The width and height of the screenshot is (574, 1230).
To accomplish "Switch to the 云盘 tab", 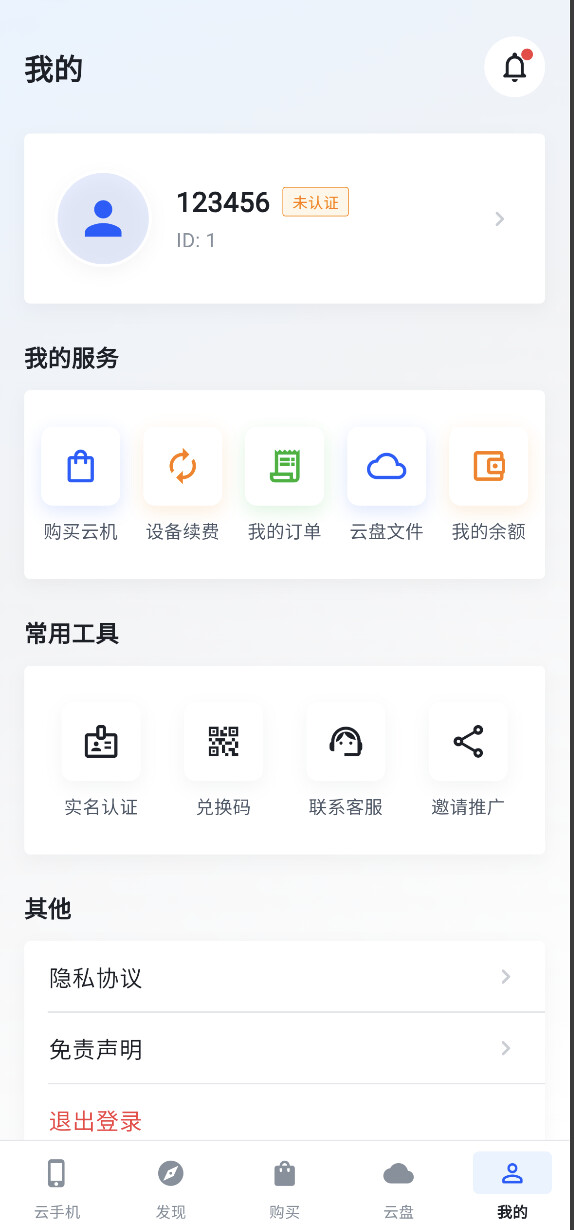I will [x=399, y=1188].
